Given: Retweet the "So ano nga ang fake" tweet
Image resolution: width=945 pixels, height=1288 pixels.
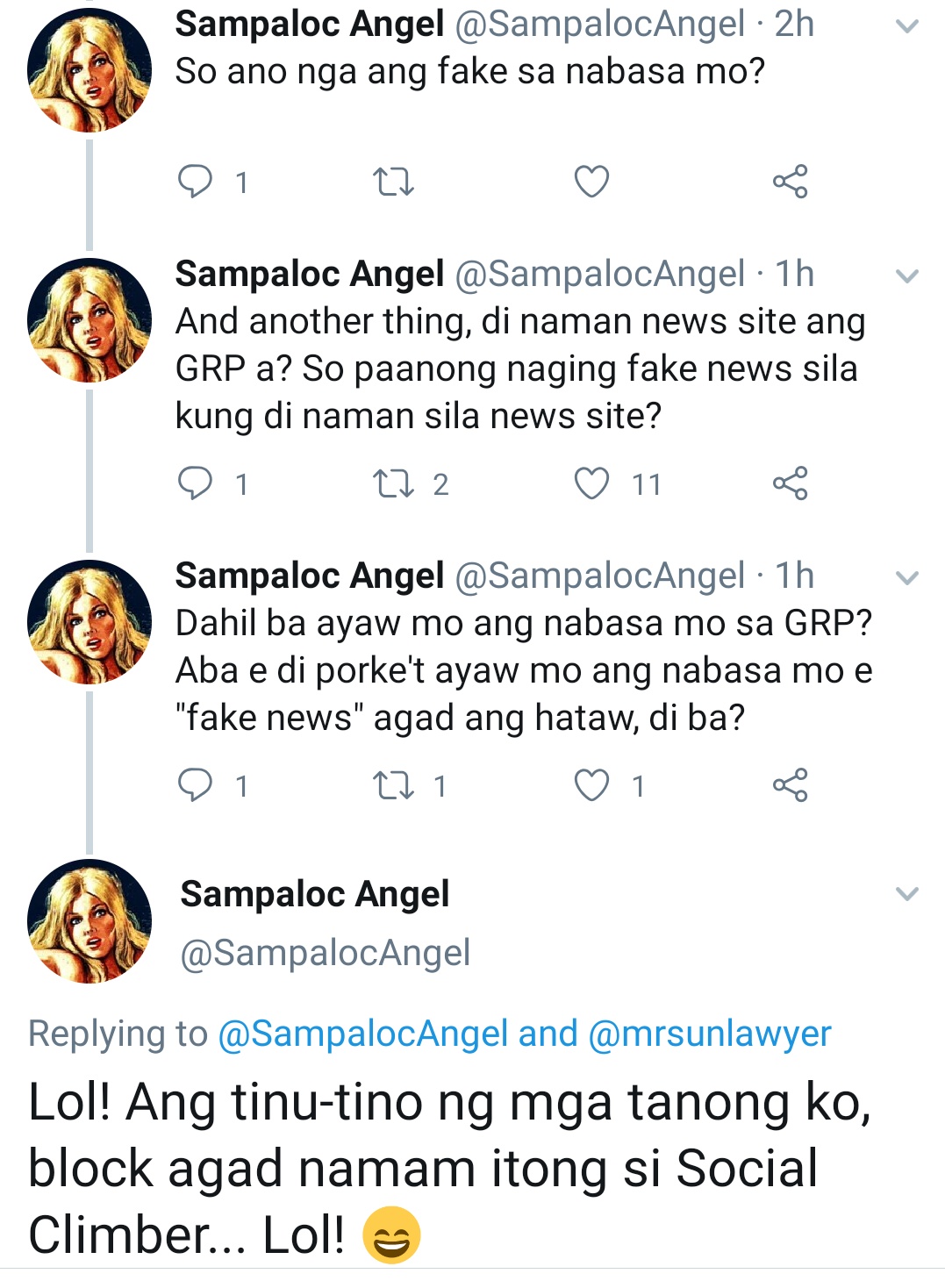Looking at the screenshot, I should [393, 182].
